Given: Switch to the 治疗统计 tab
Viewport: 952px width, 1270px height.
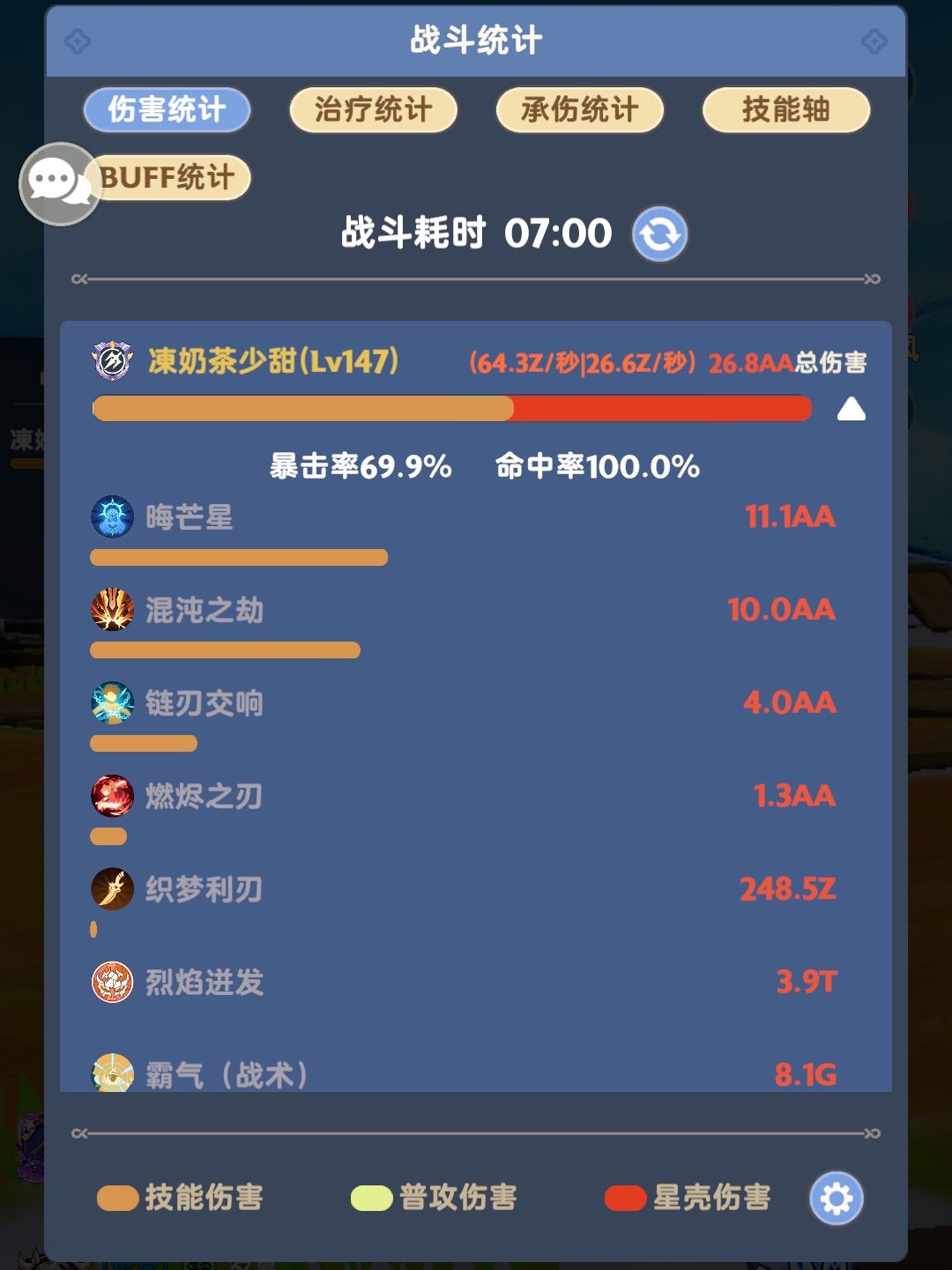Looking at the screenshot, I should 372,109.
